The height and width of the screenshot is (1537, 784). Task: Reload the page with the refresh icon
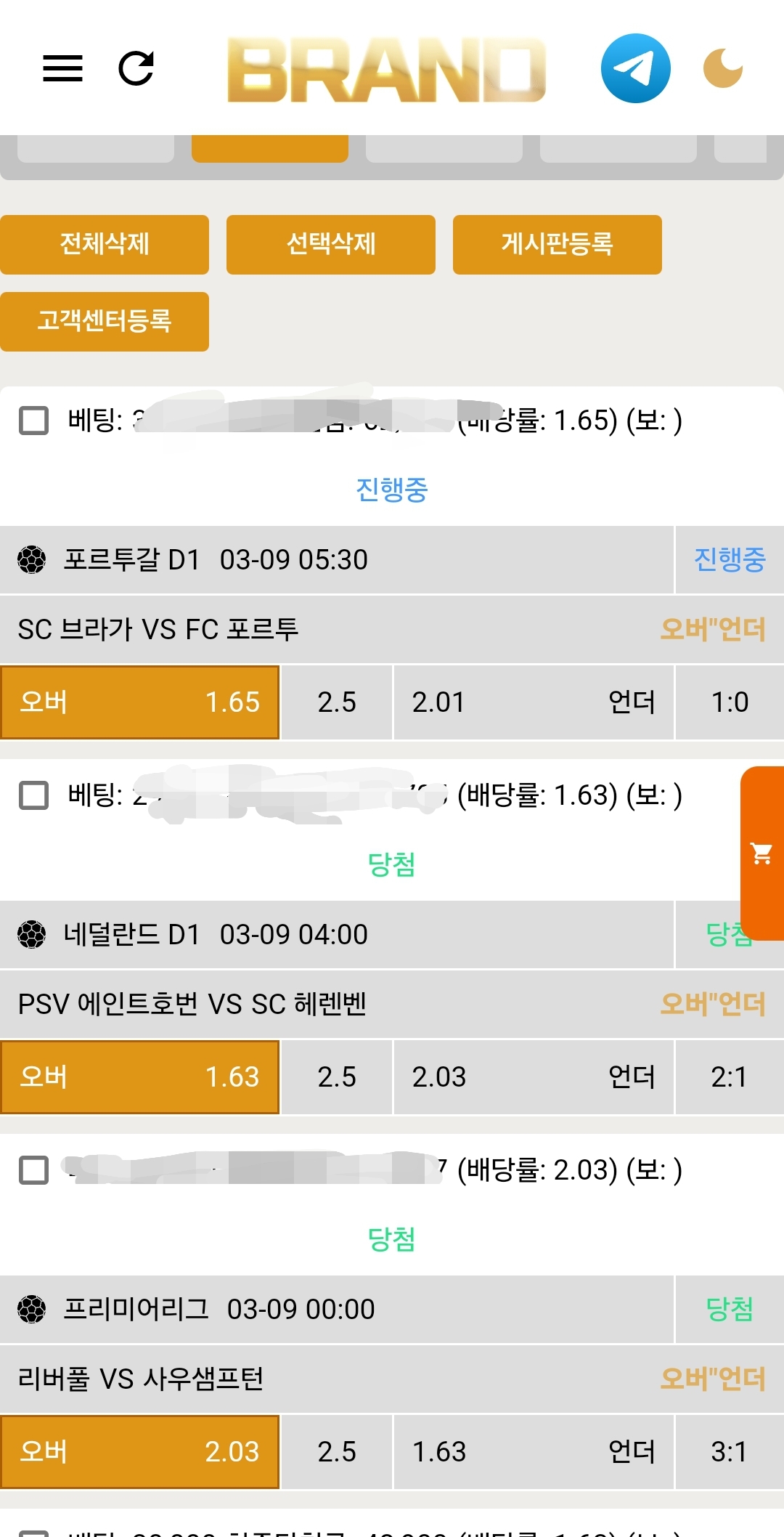(136, 68)
